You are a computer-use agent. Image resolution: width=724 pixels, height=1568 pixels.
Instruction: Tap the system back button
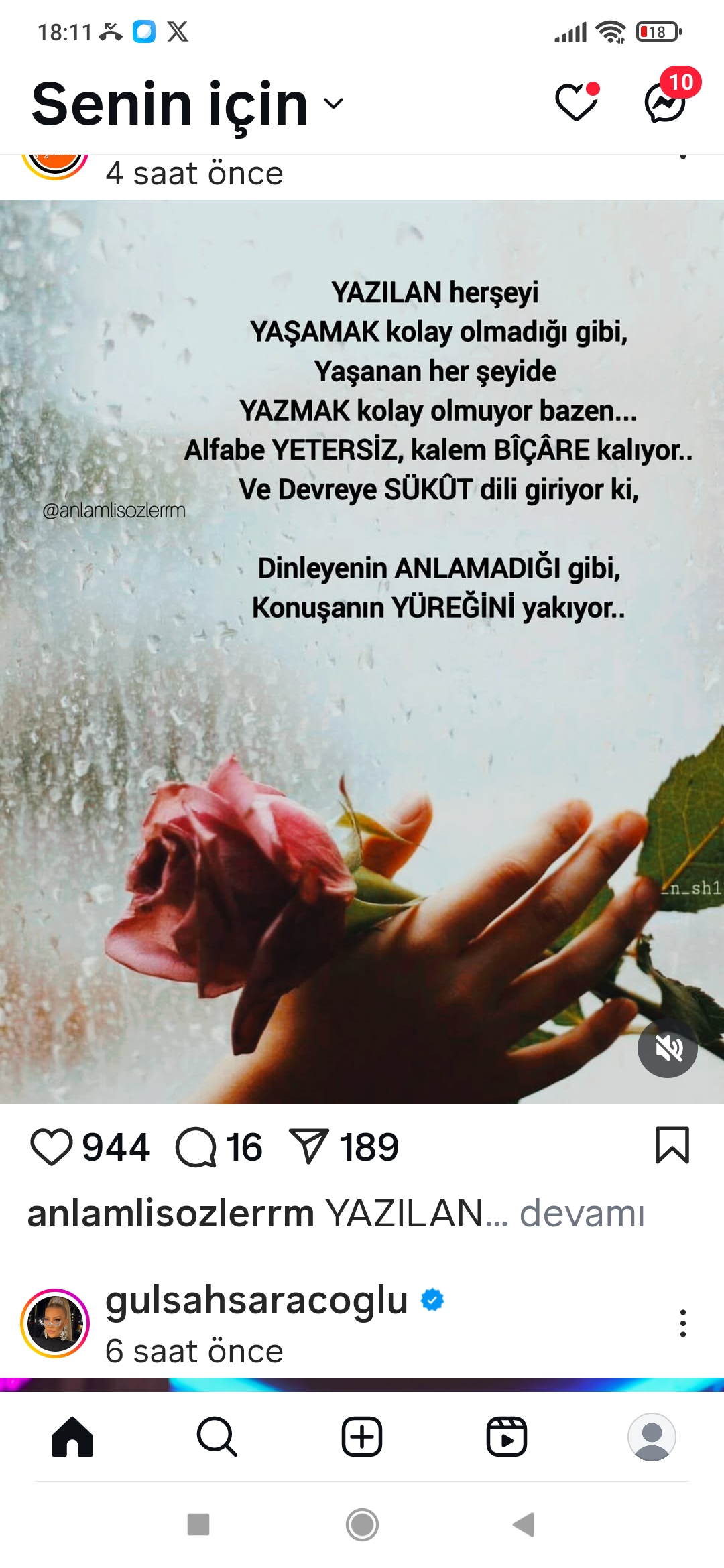[524, 1524]
